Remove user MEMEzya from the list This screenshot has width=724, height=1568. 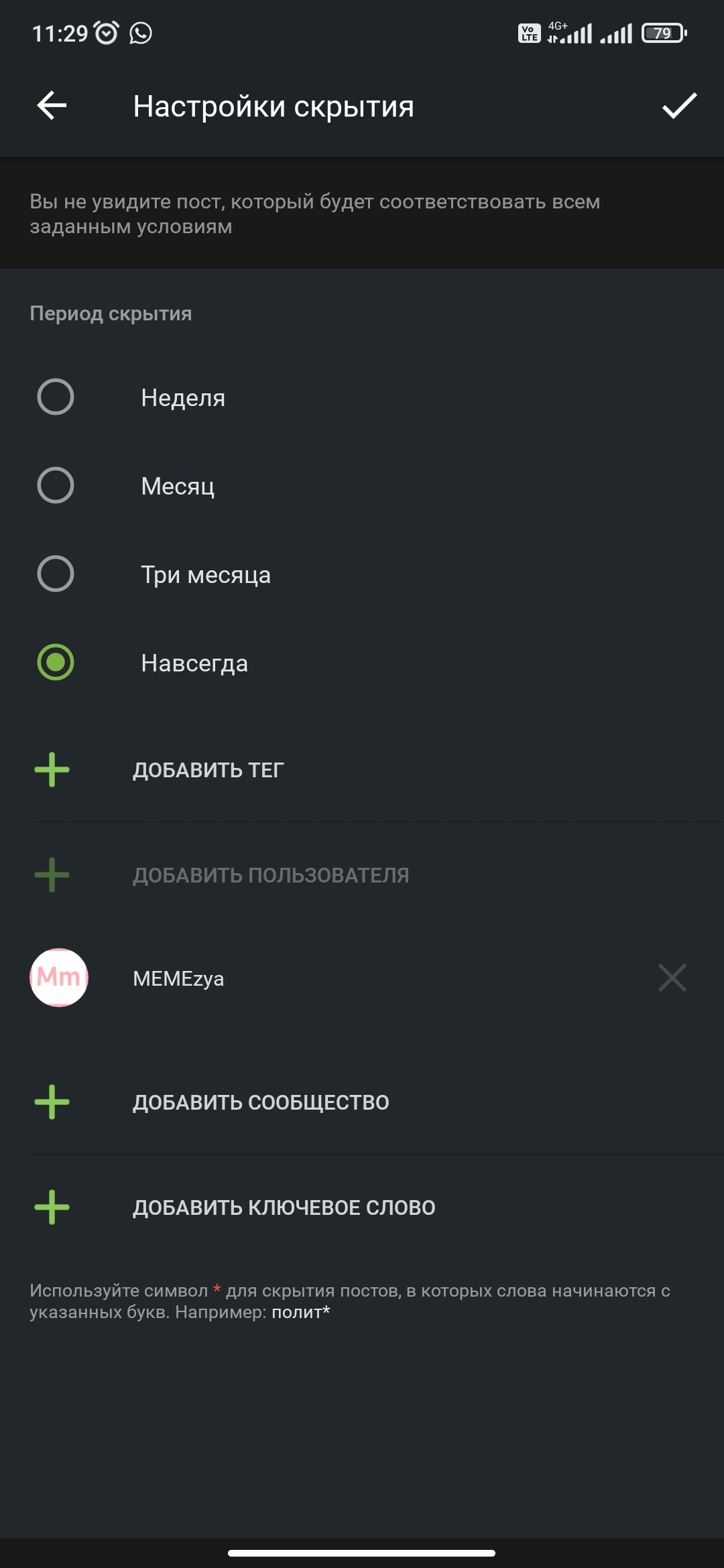[x=672, y=978]
